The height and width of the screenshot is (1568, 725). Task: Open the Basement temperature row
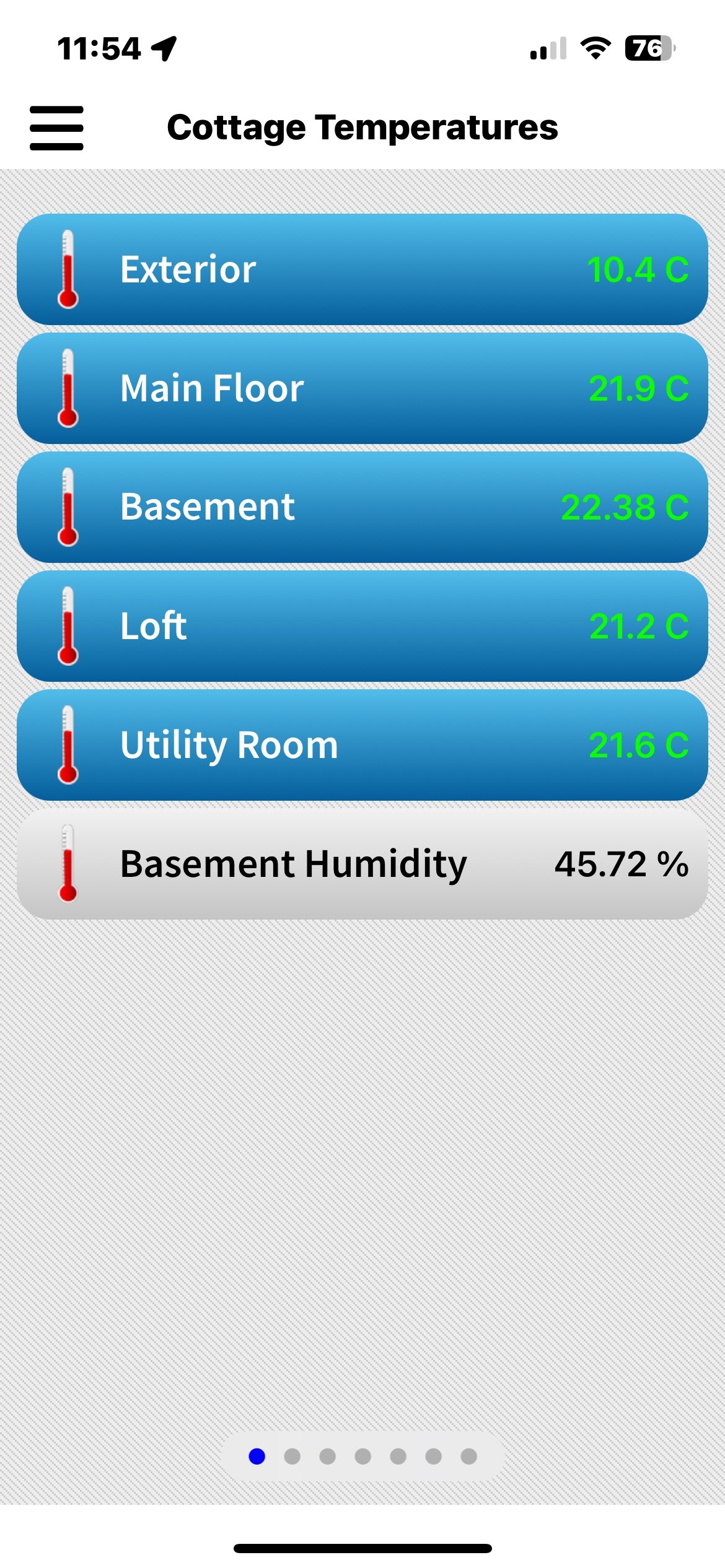click(x=362, y=507)
